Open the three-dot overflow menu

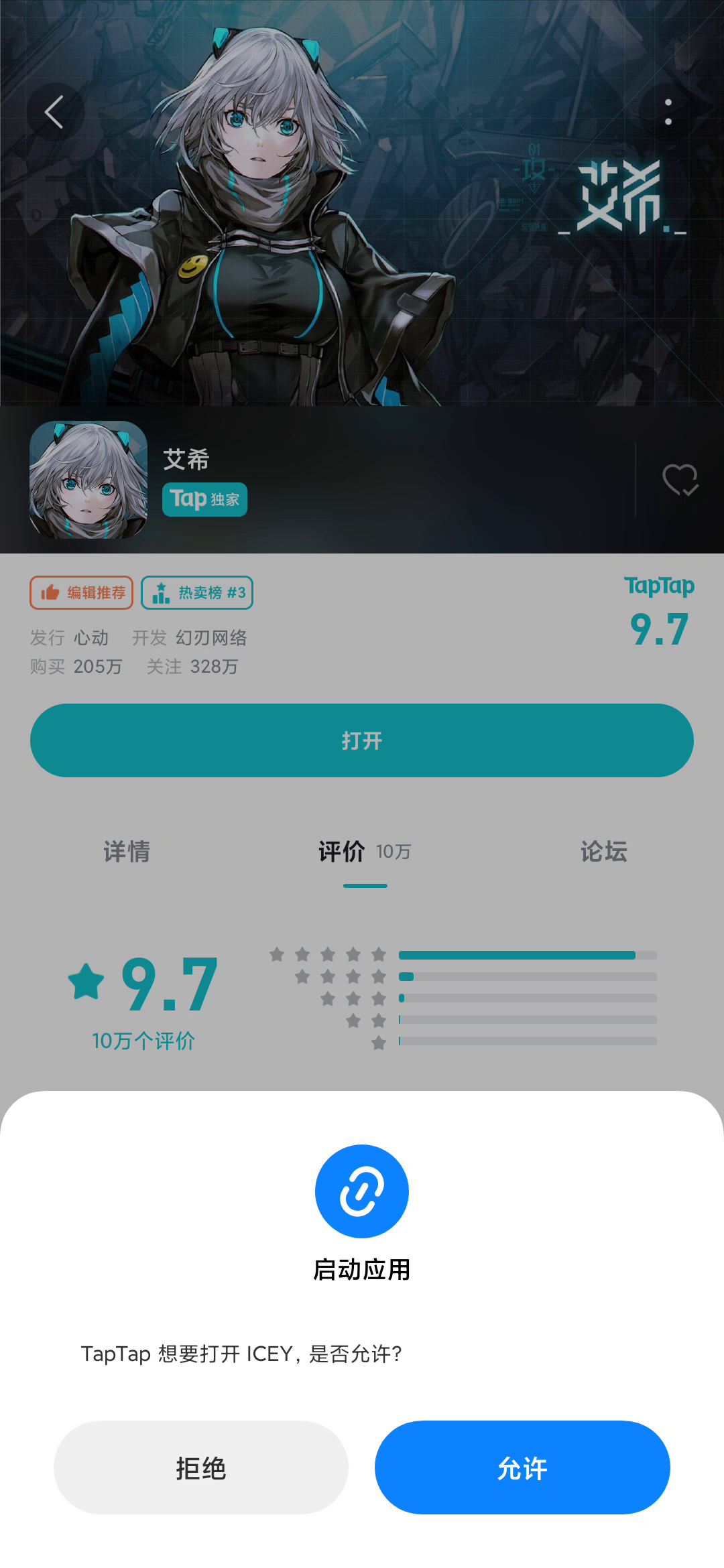[x=668, y=112]
